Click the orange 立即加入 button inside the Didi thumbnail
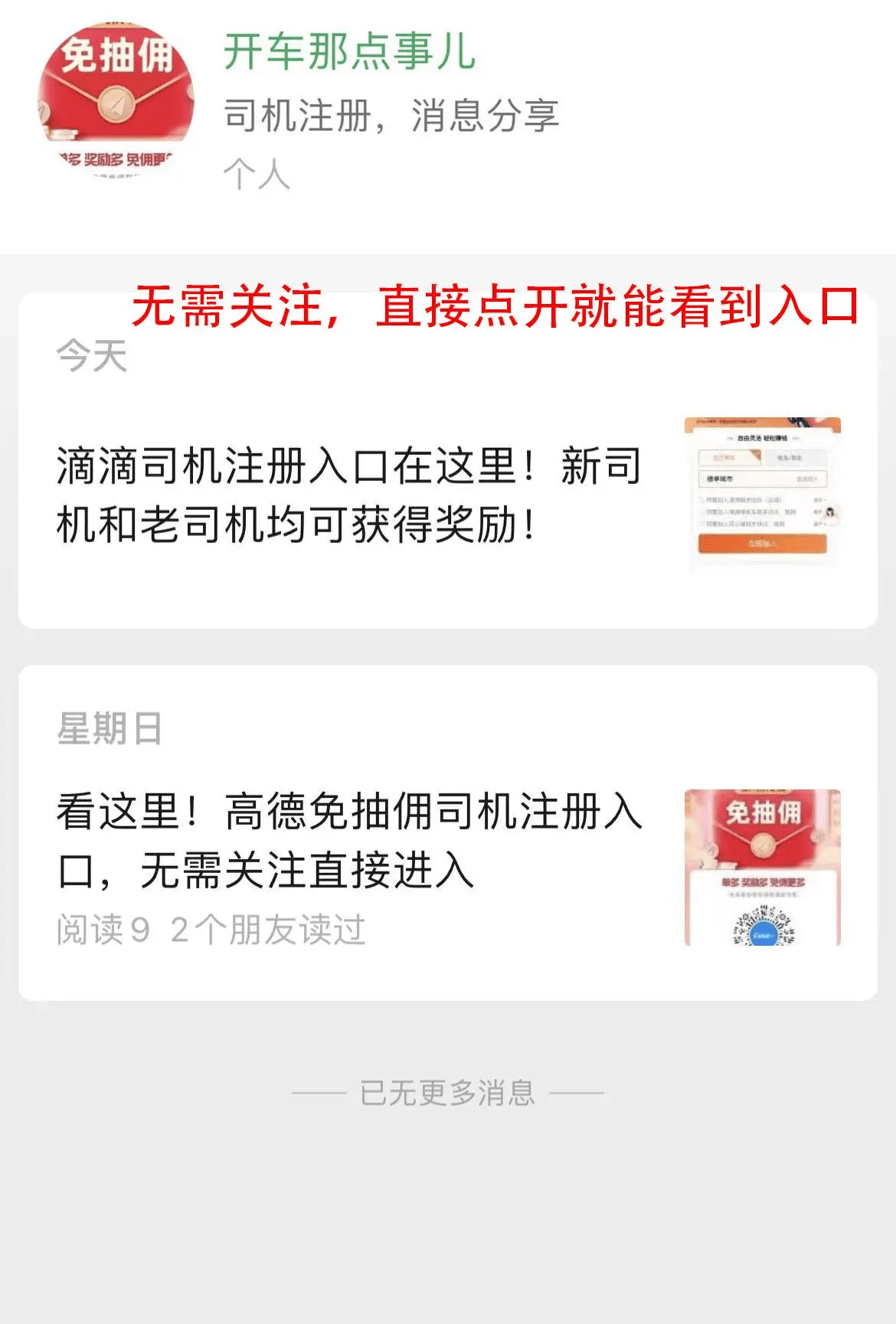Viewport: 896px width, 1324px height. tap(763, 544)
